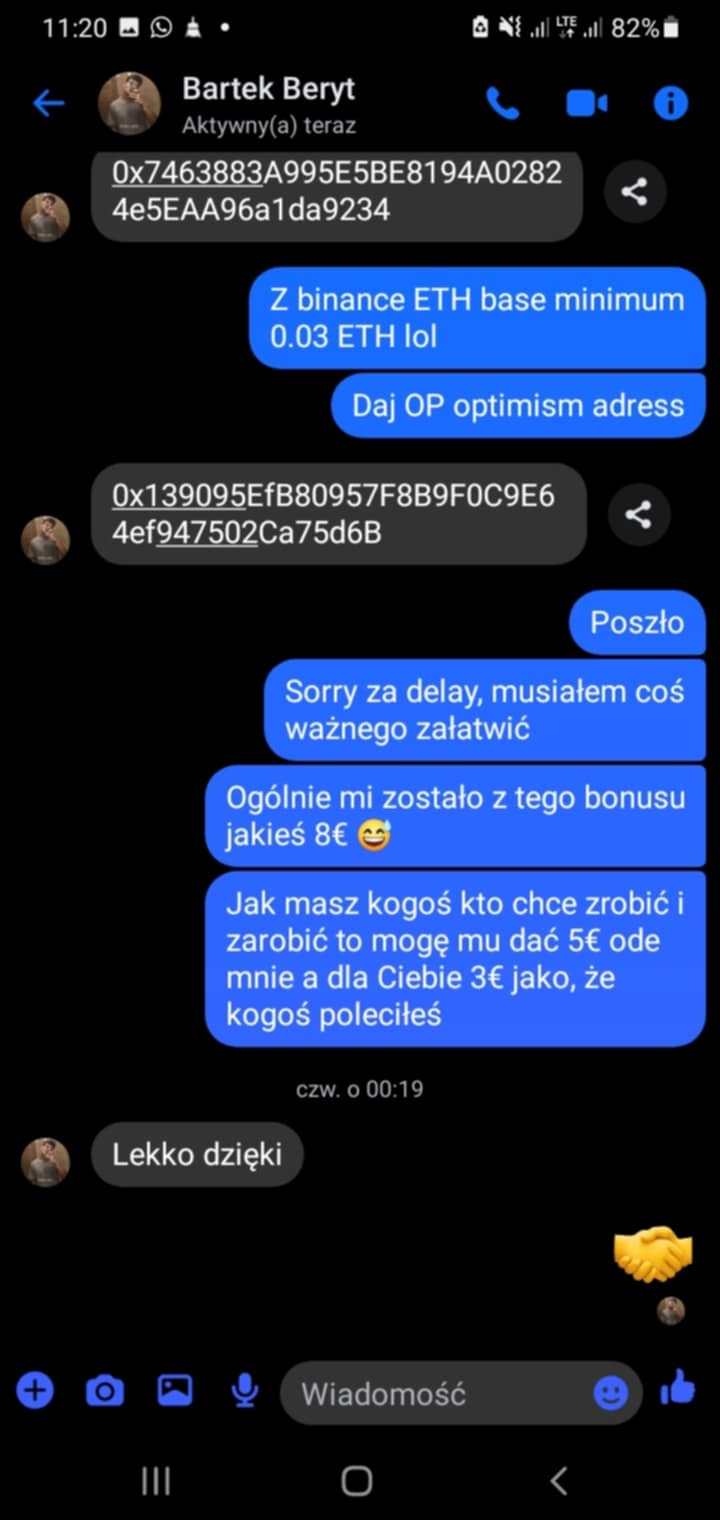Screen dimensions: 720x1520
Task: Open the gallery image picker
Action: (x=175, y=1389)
